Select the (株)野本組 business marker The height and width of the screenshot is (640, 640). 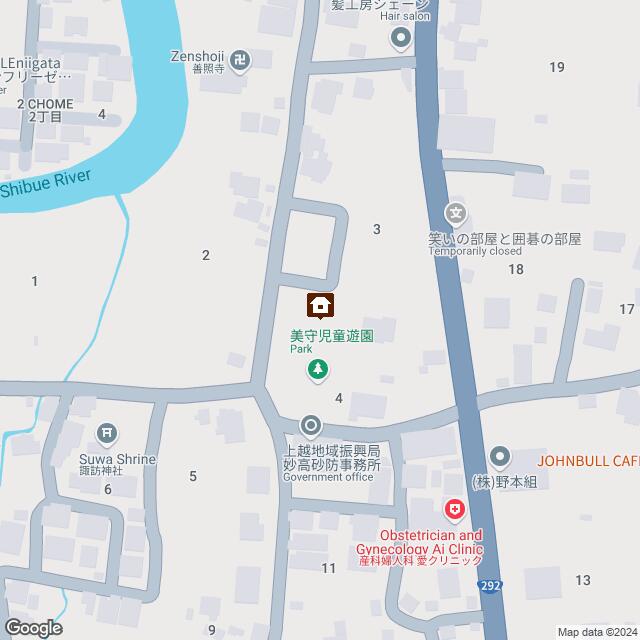pos(500,458)
